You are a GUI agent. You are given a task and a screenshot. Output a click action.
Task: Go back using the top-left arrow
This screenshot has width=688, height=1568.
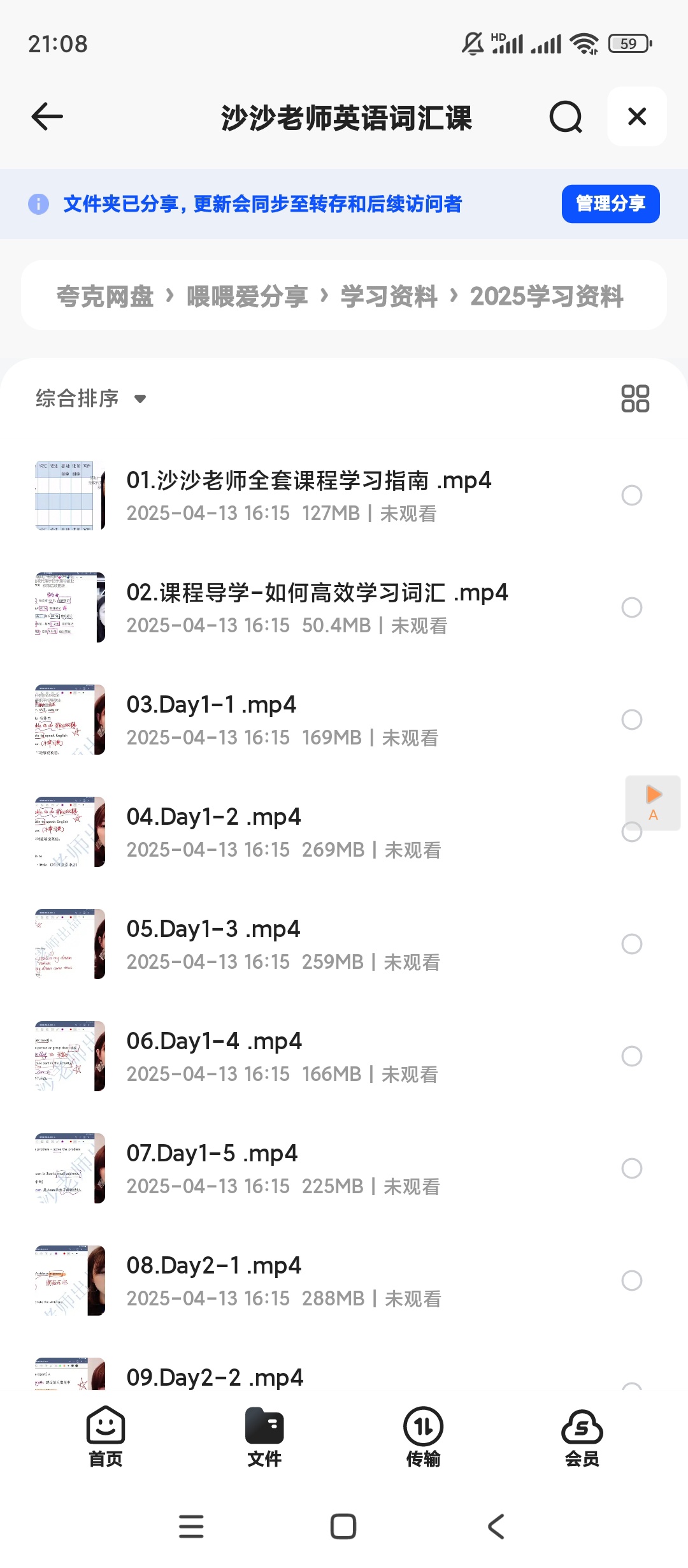click(47, 117)
